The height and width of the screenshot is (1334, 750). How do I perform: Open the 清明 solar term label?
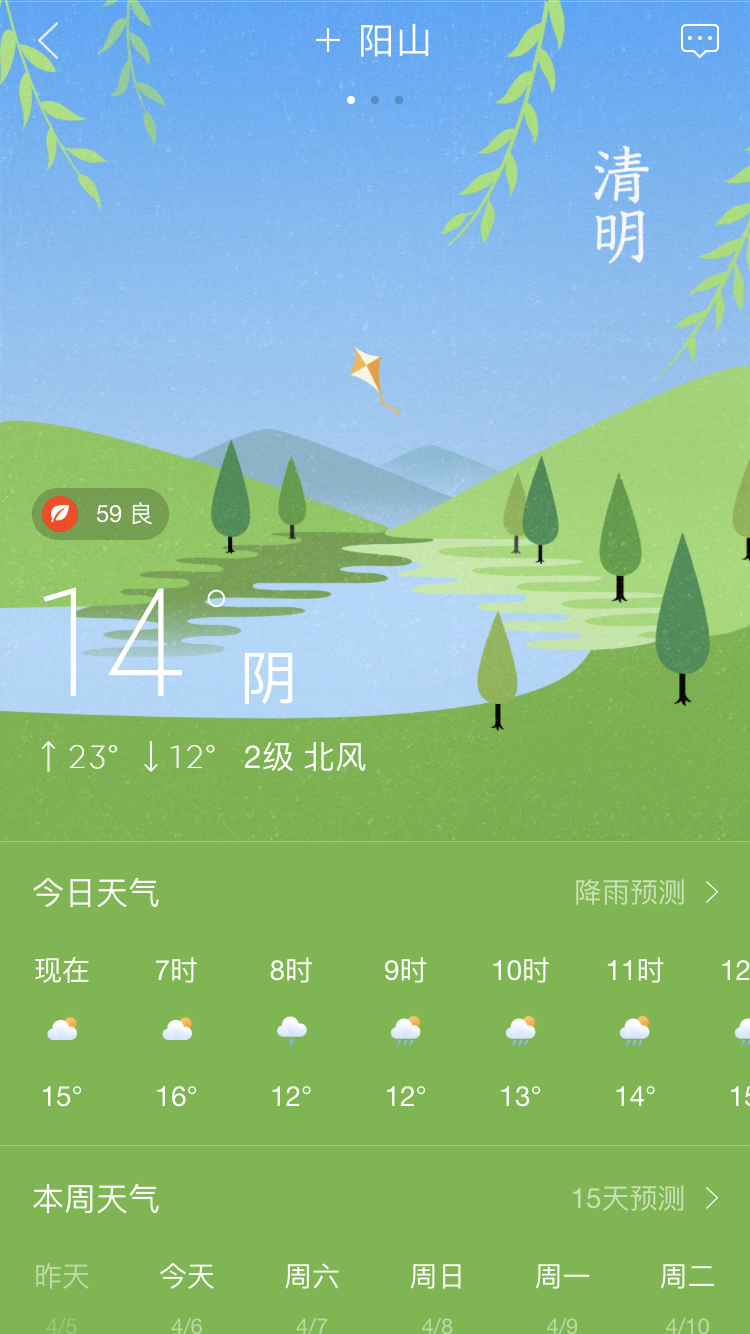620,206
